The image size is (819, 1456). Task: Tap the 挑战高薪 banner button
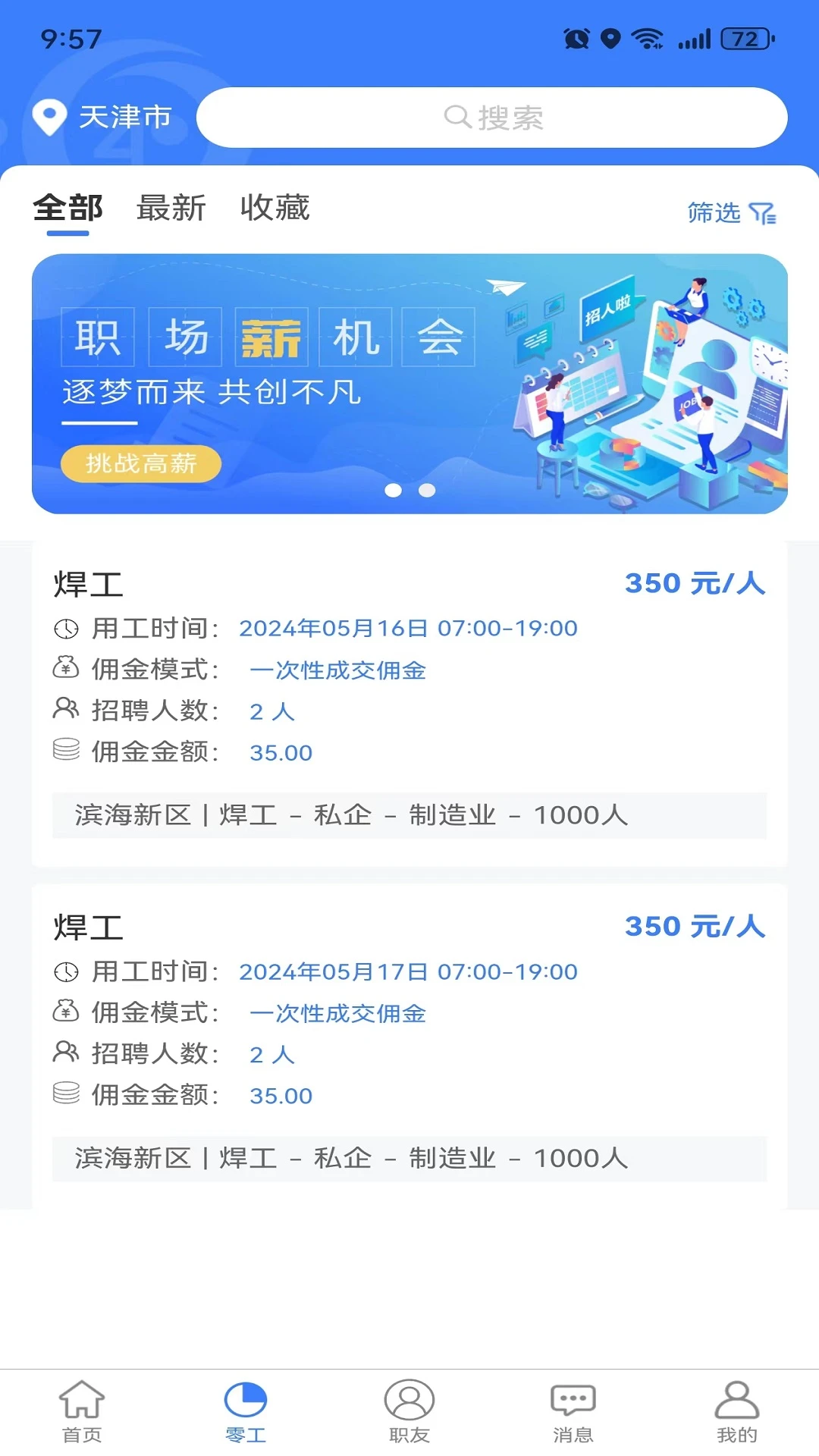coord(141,463)
